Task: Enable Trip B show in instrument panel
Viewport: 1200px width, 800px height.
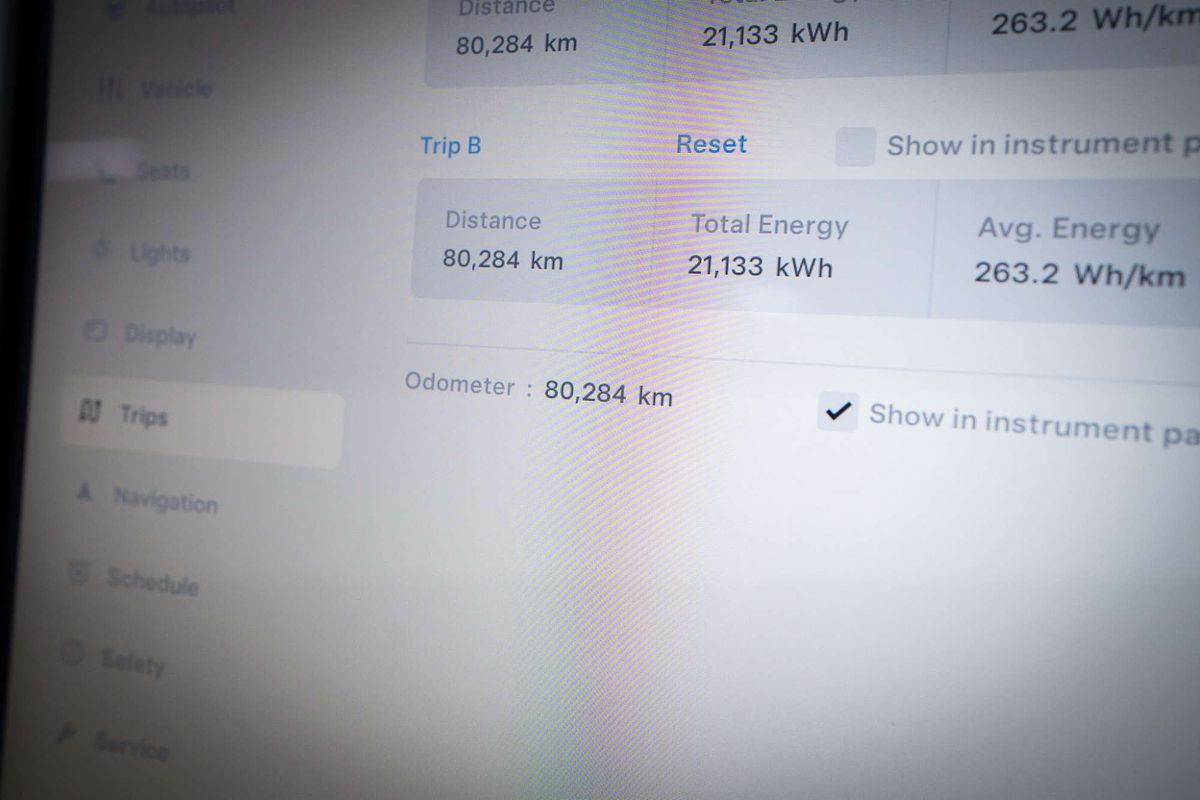Action: click(x=855, y=147)
